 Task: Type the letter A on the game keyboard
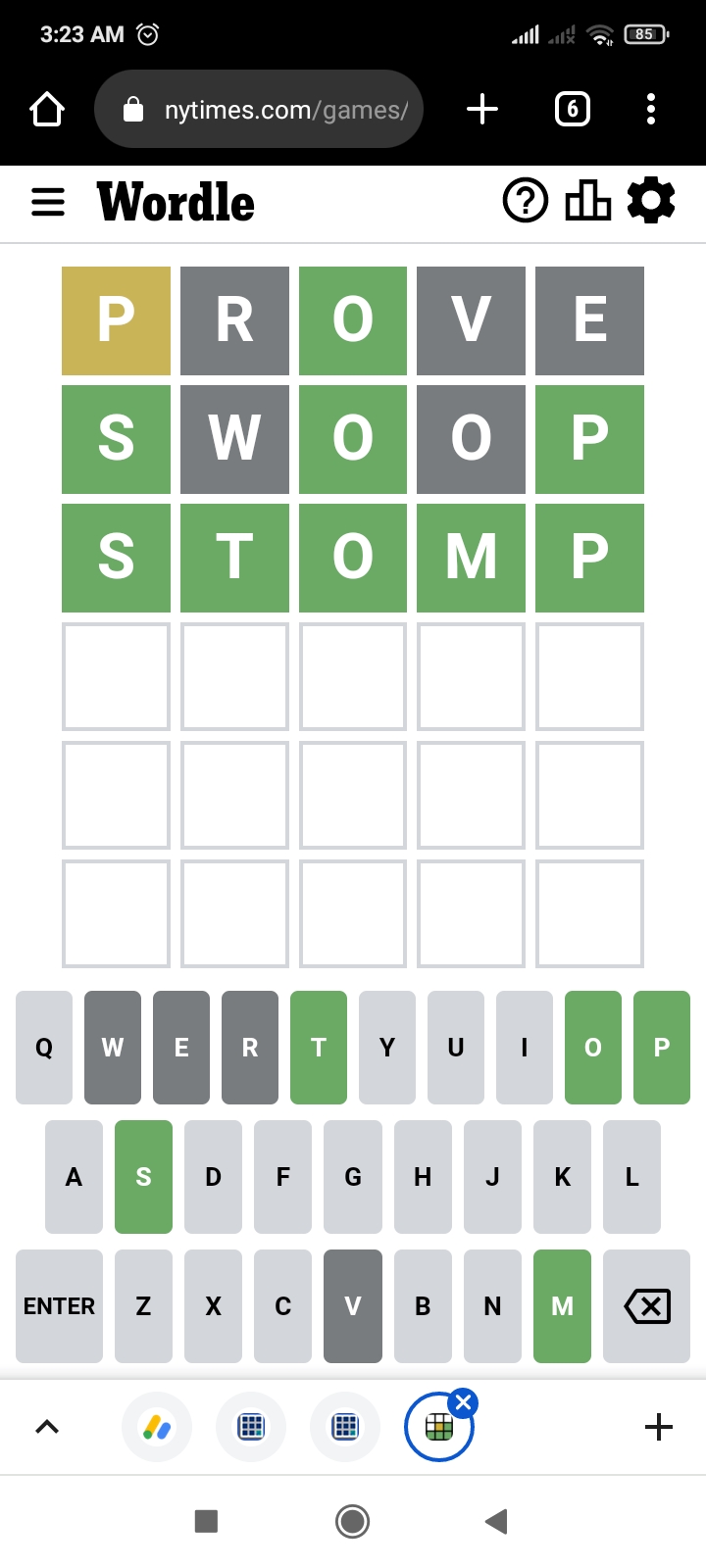click(74, 1177)
